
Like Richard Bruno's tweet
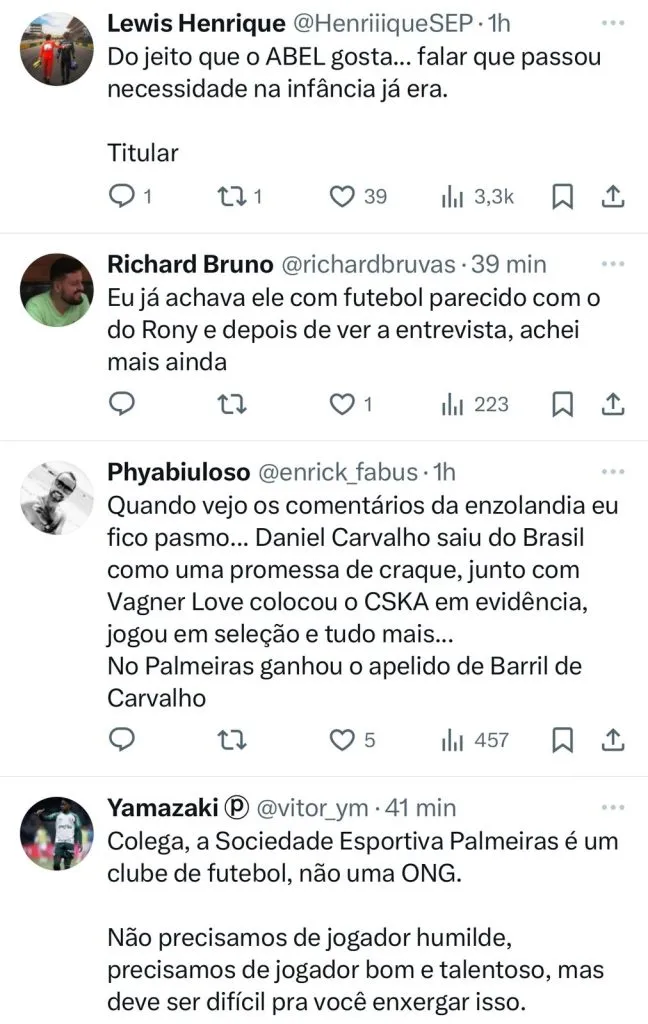coord(343,404)
